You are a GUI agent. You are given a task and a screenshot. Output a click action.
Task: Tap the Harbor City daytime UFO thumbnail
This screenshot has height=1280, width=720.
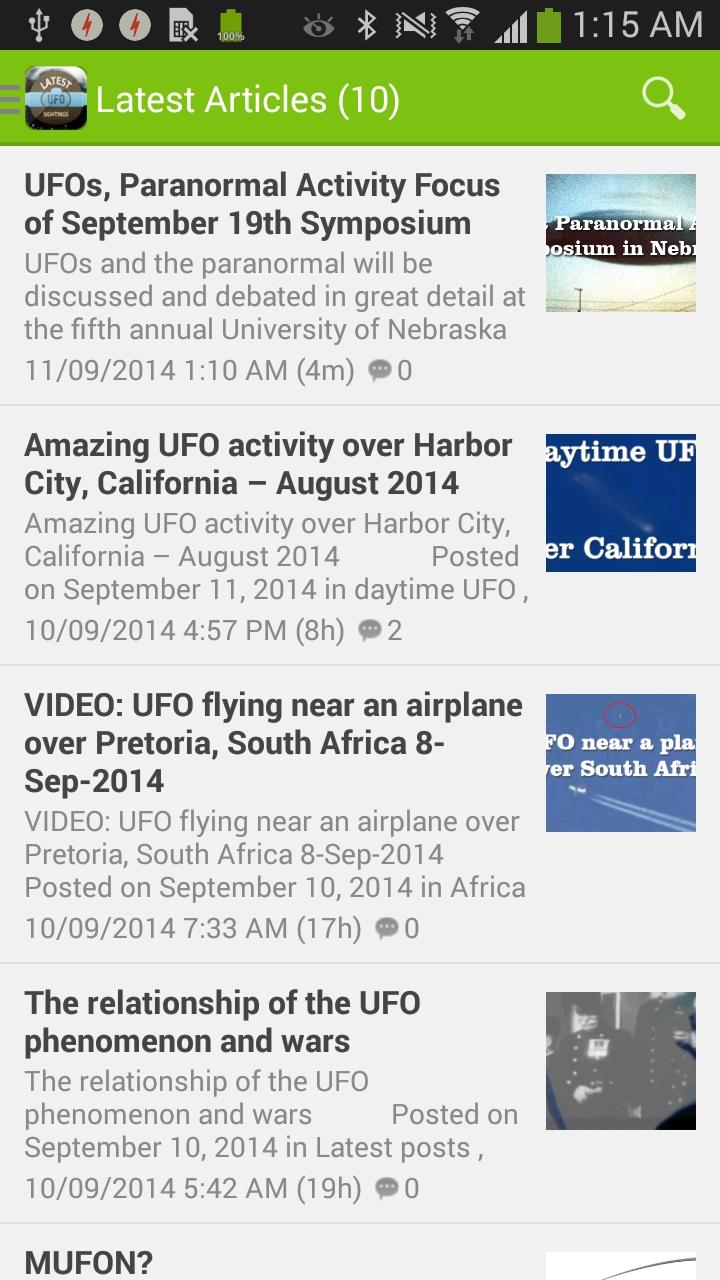tap(620, 503)
